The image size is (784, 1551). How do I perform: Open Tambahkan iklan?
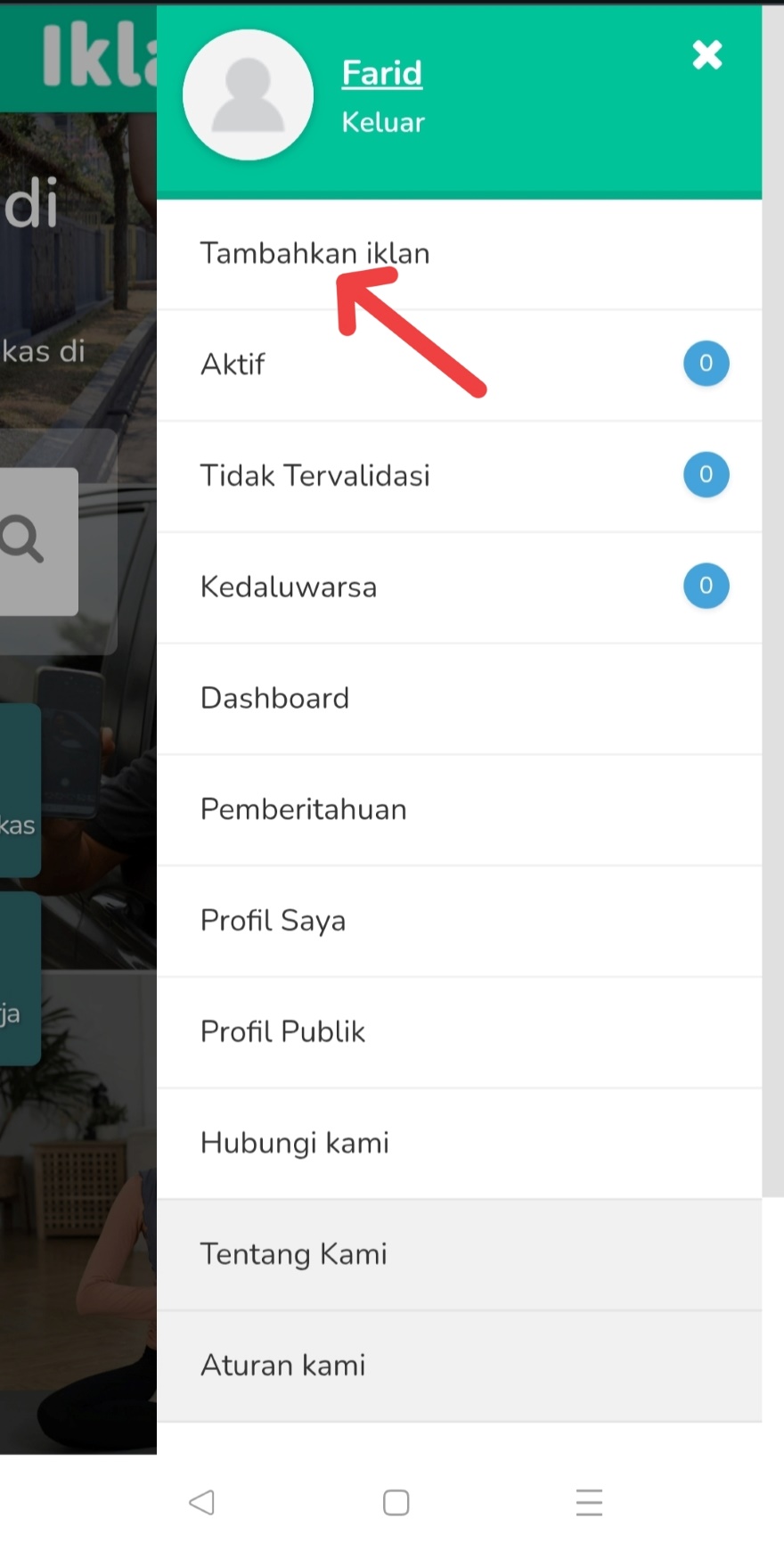(314, 254)
